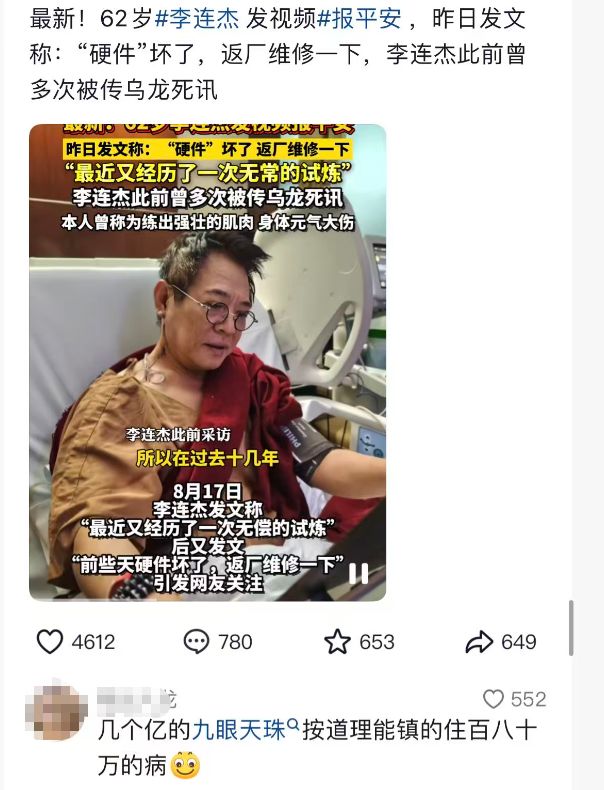
Task: Favorite the post using the star icon
Action: pos(337,642)
